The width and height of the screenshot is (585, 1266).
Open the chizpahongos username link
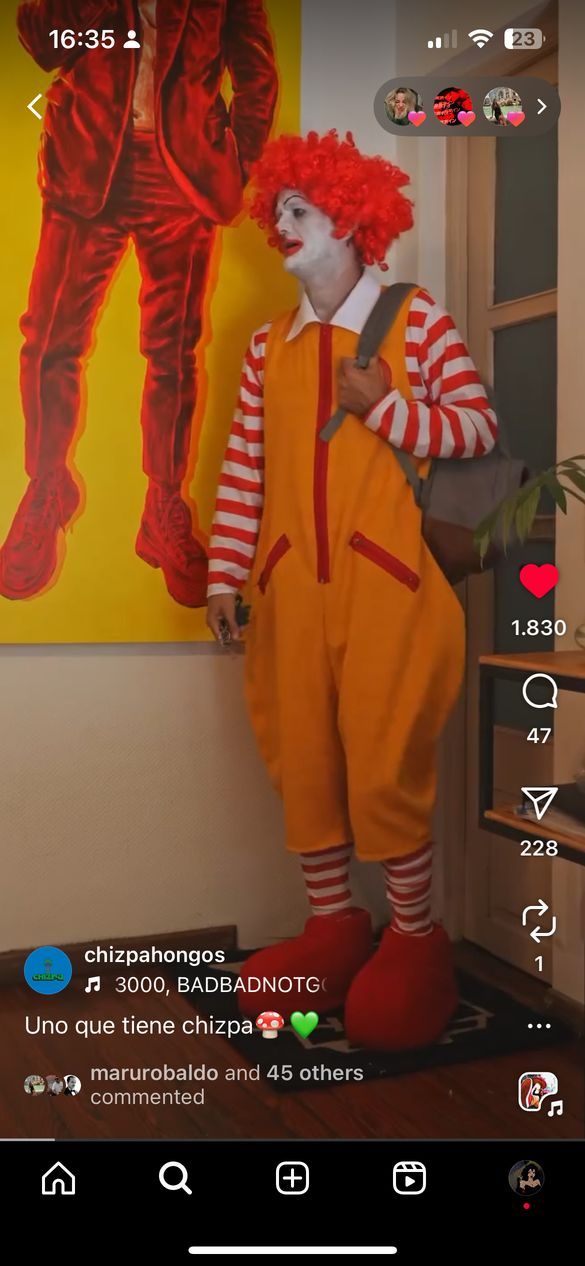tap(154, 955)
